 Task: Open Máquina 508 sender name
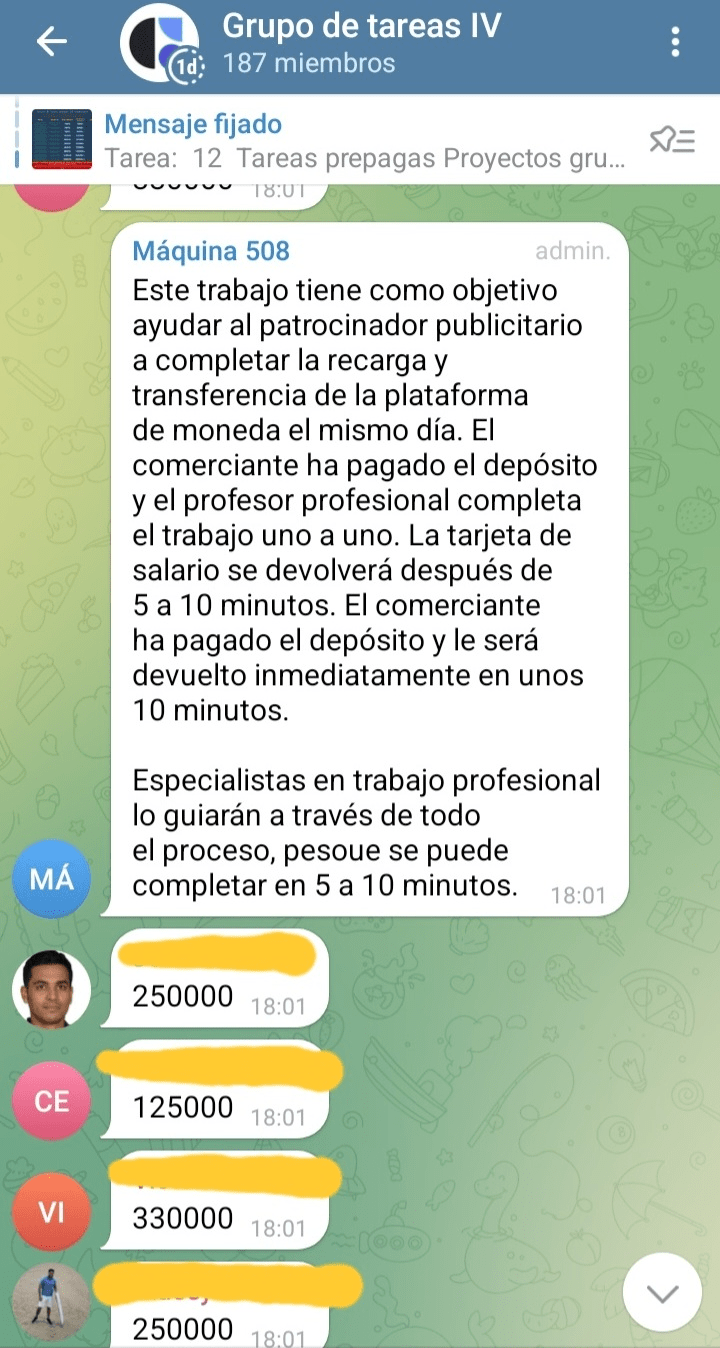[211, 250]
